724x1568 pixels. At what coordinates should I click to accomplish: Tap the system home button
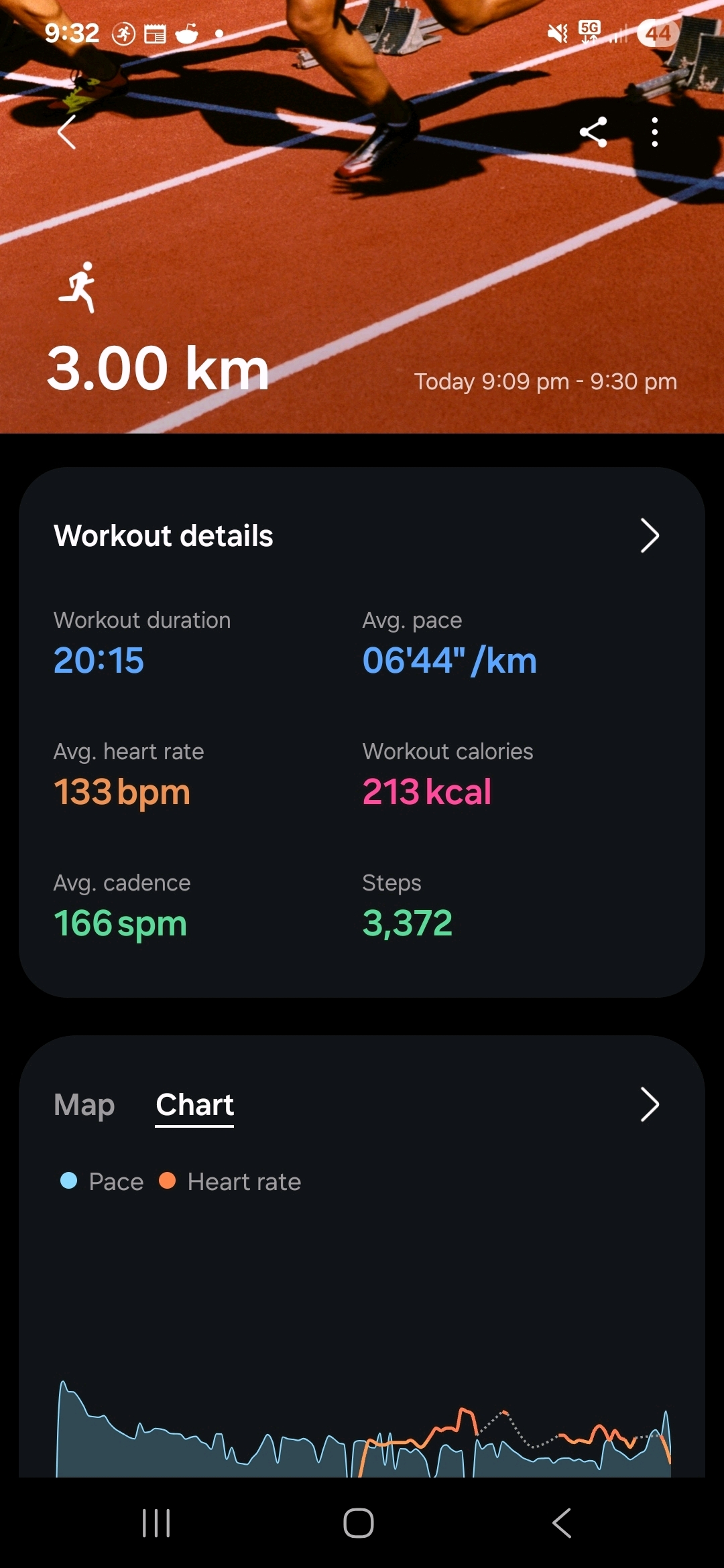(x=359, y=1522)
